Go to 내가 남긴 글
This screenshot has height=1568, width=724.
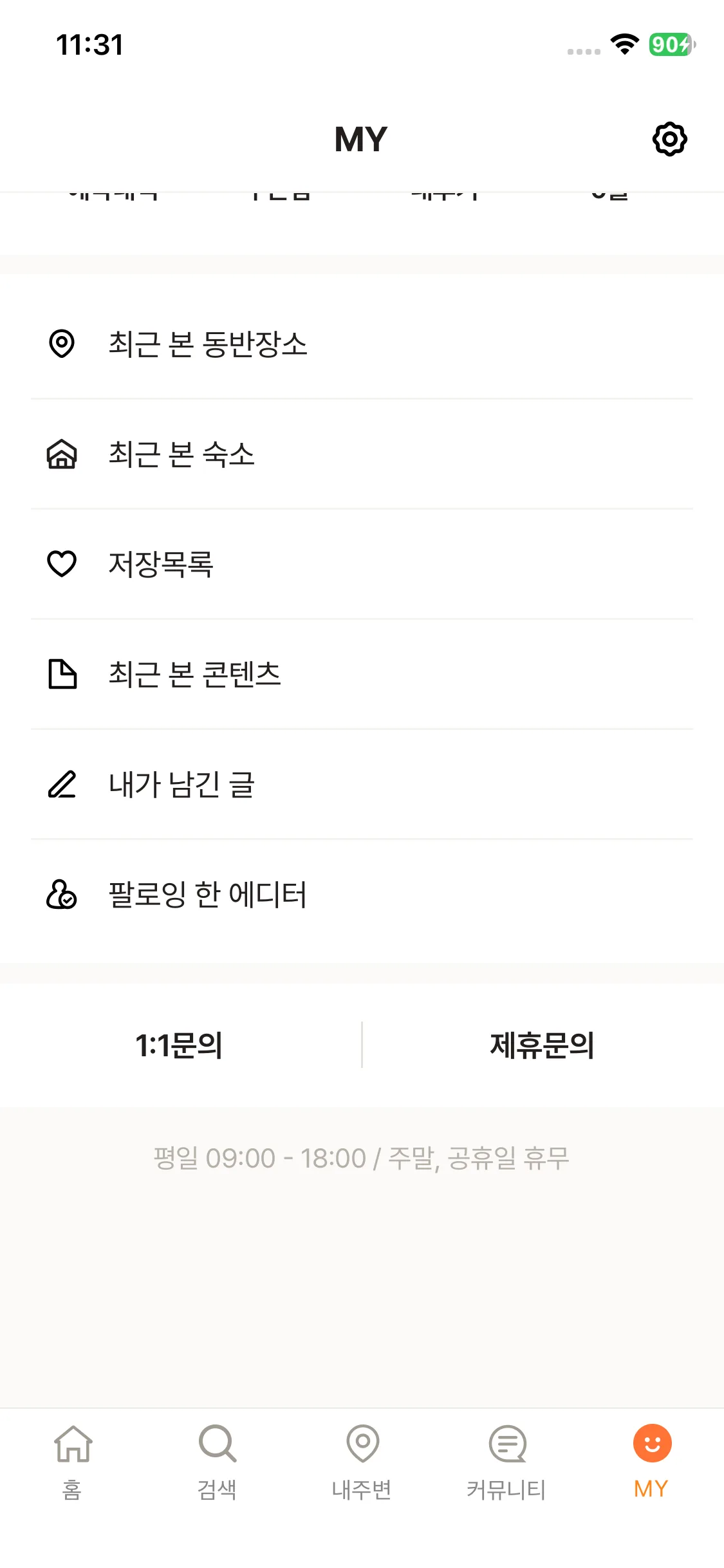[181, 785]
